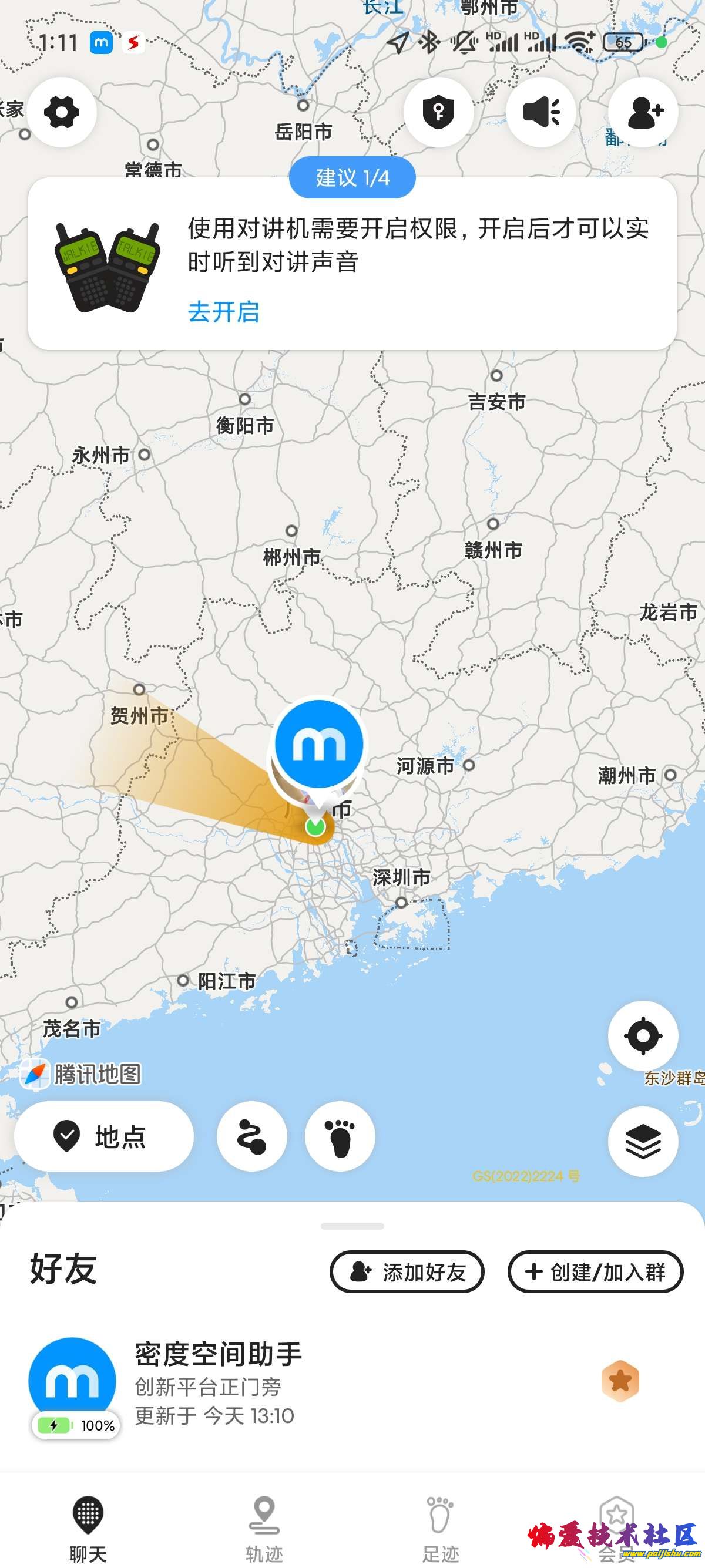This screenshot has width=705, height=1568.
Task: Recenter map with the locate button
Action: [642, 1035]
